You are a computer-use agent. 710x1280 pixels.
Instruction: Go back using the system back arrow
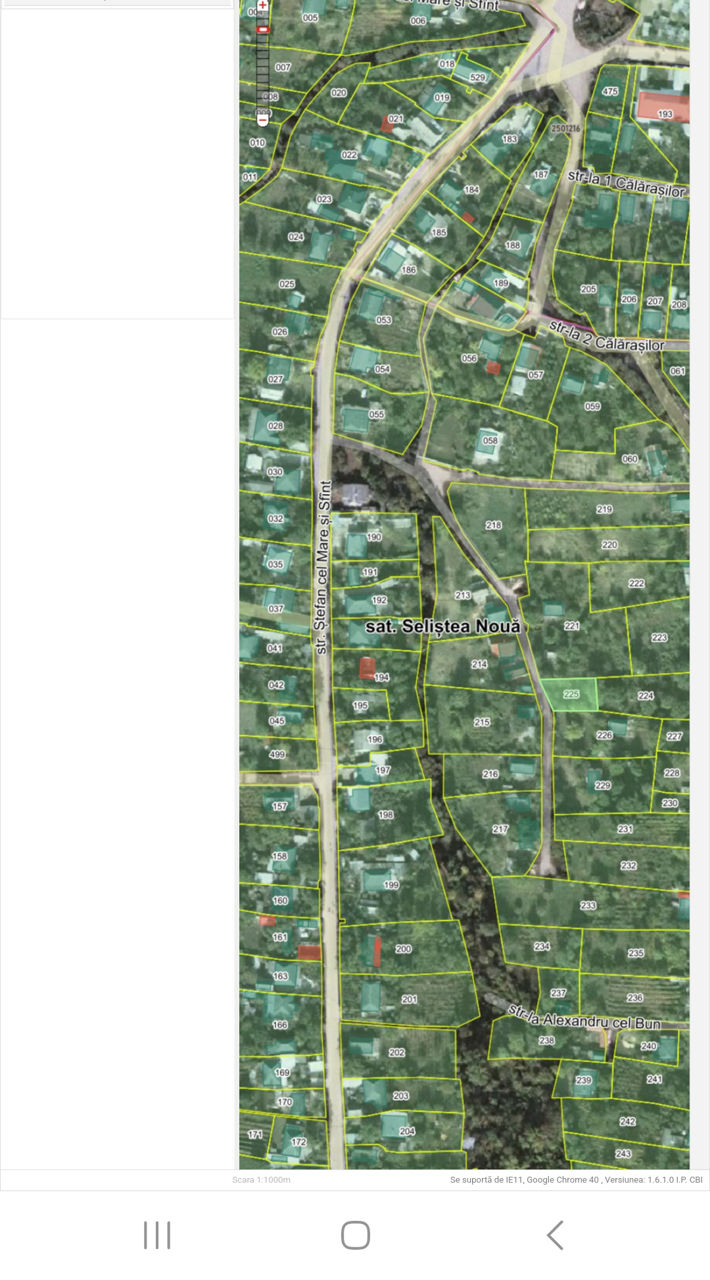pos(555,1235)
